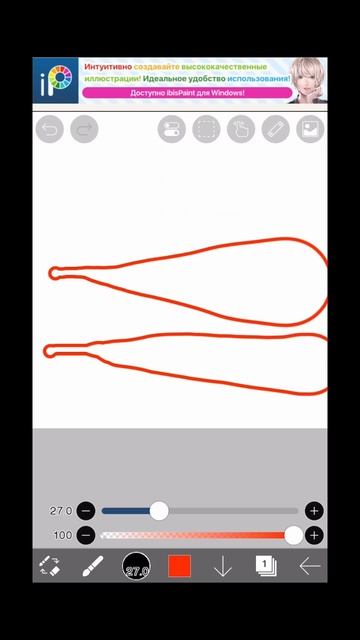Open the brush tool selector
This screenshot has height=640, width=360.
pos(93,566)
